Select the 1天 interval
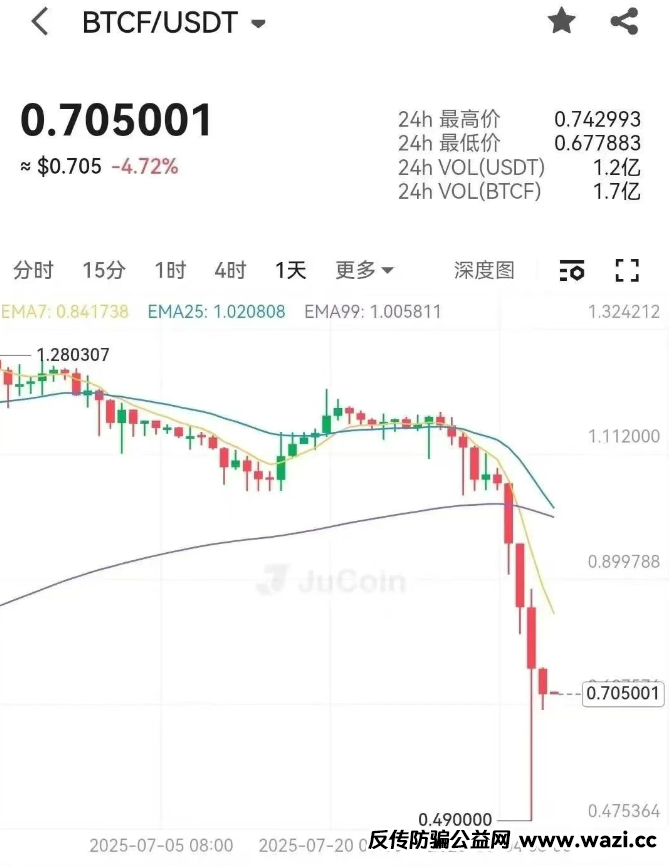This screenshot has width=671, height=867. [291, 270]
